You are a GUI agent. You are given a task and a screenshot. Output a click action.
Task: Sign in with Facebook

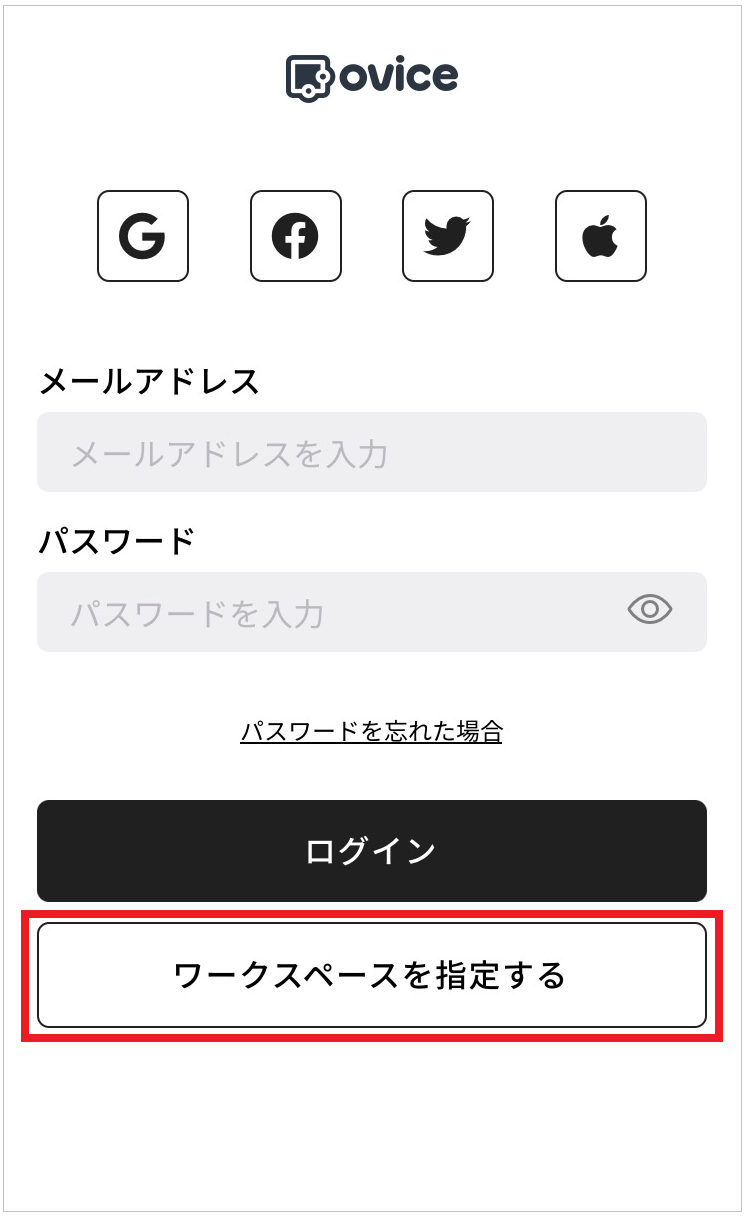[x=295, y=236]
